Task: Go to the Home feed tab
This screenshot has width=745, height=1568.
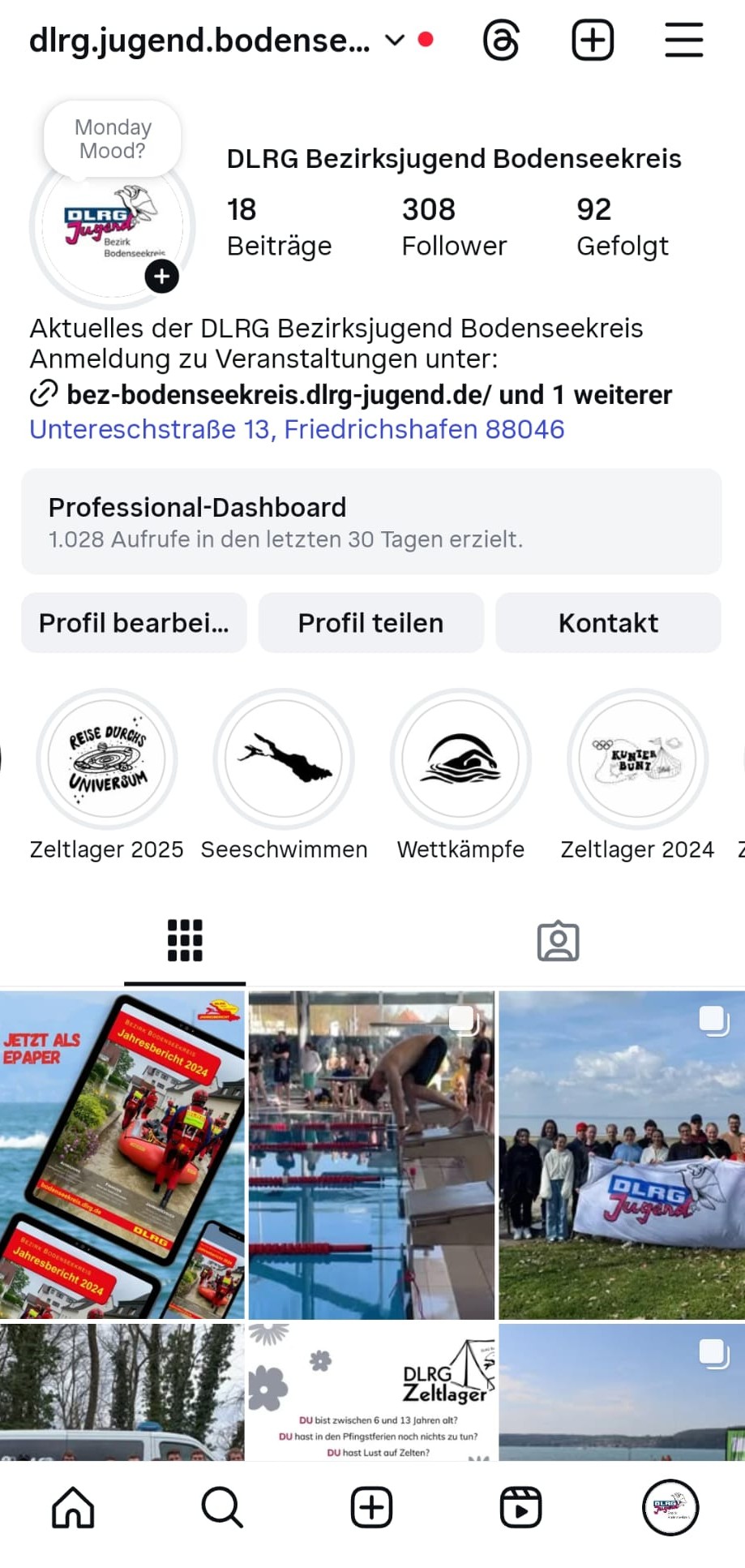Action: coord(73,1507)
